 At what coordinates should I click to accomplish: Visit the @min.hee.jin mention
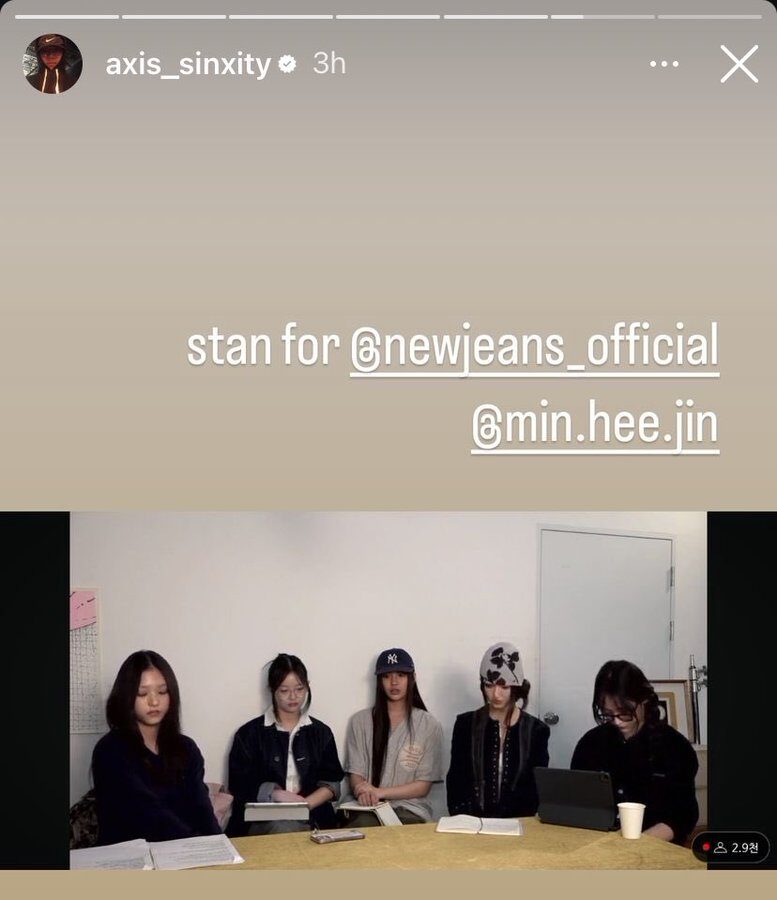595,424
